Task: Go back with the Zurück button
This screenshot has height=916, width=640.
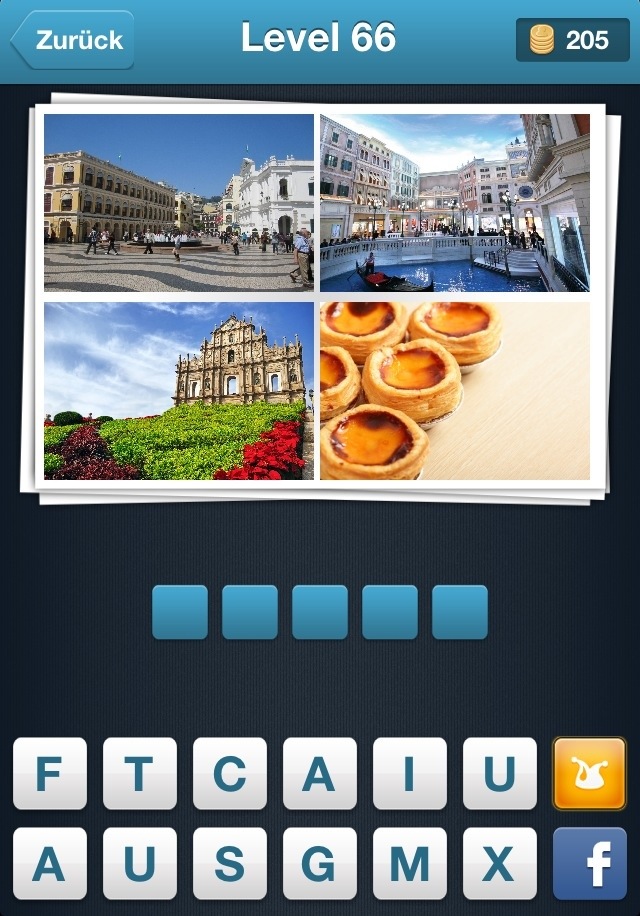Action: coord(74,40)
